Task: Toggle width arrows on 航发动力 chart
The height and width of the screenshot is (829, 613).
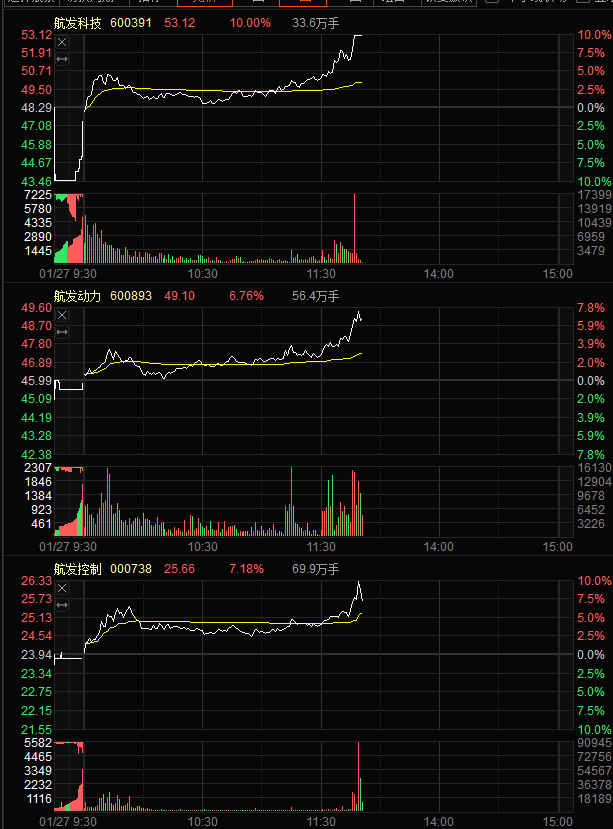Action: coord(62,332)
